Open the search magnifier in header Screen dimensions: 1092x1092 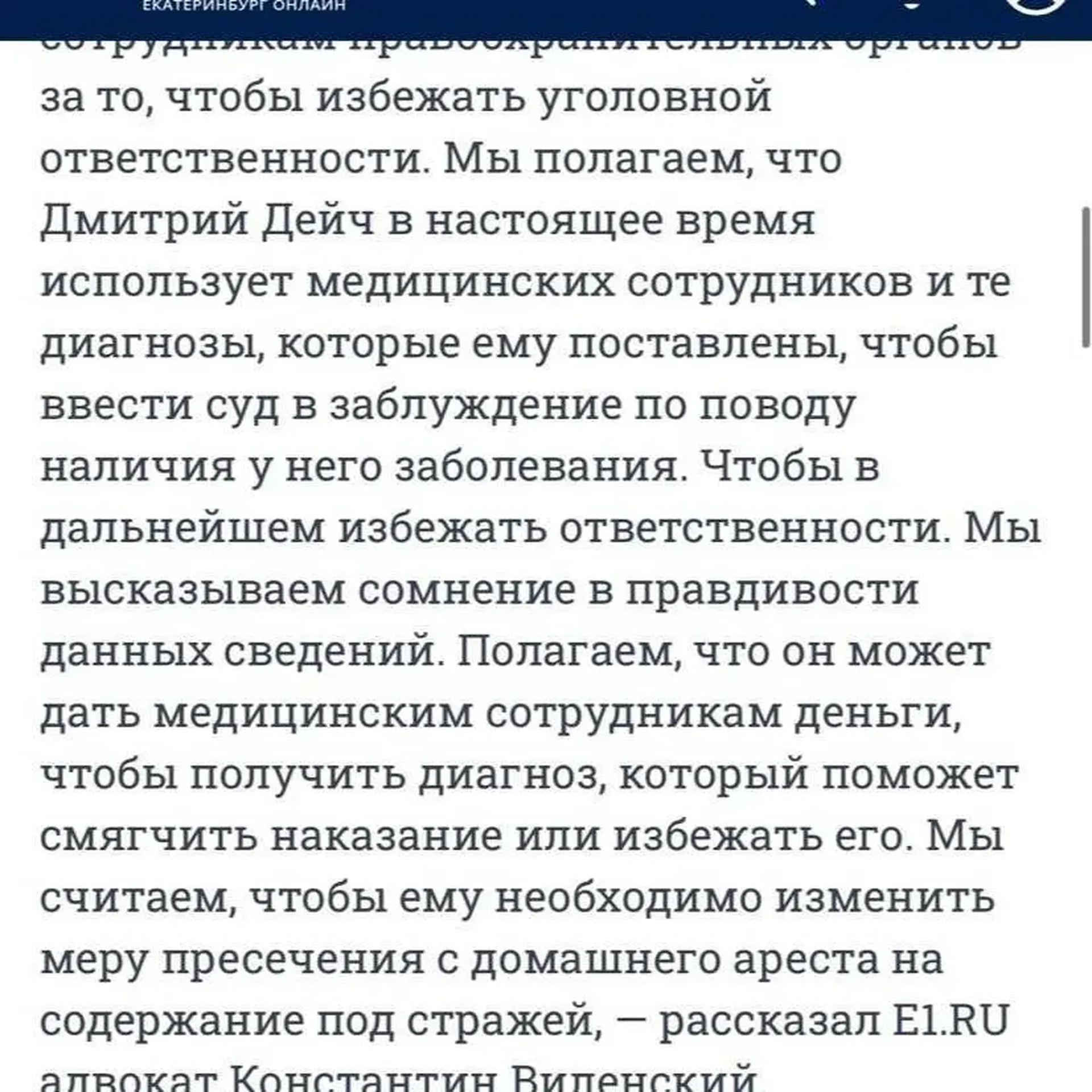tap(814, 3)
